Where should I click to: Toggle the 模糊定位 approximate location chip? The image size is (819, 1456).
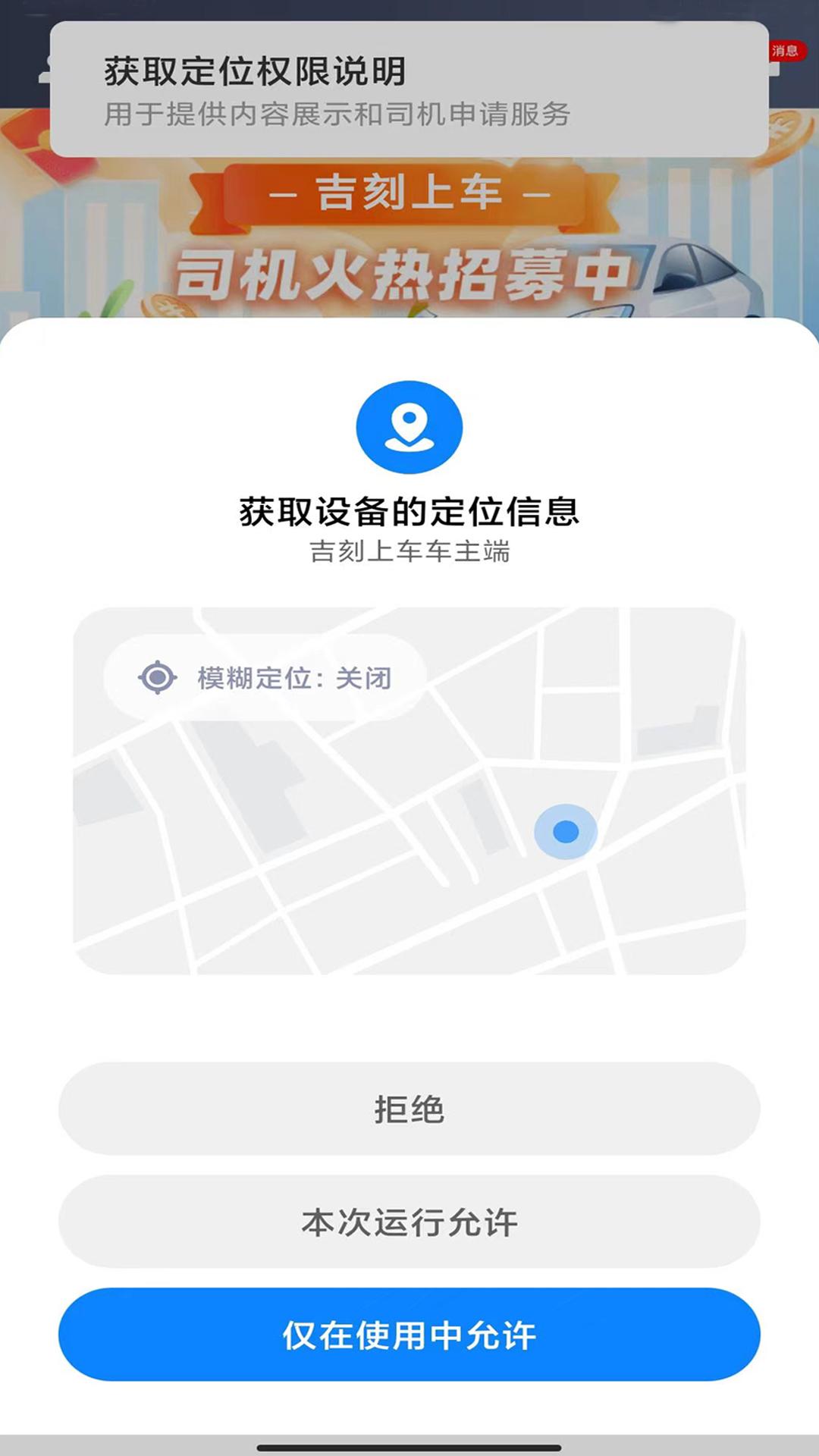pos(265,677)
